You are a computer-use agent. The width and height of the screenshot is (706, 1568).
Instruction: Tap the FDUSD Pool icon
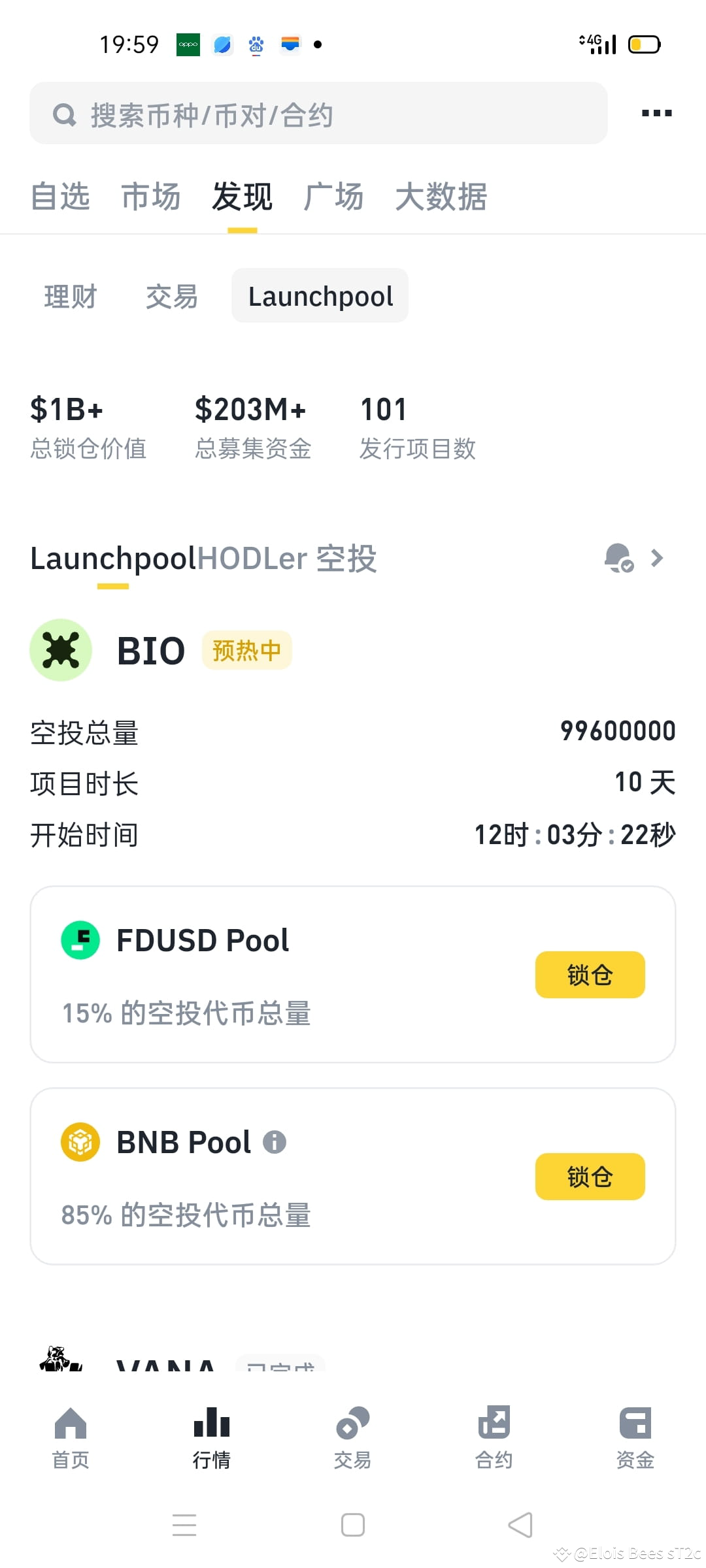(80, 939)
